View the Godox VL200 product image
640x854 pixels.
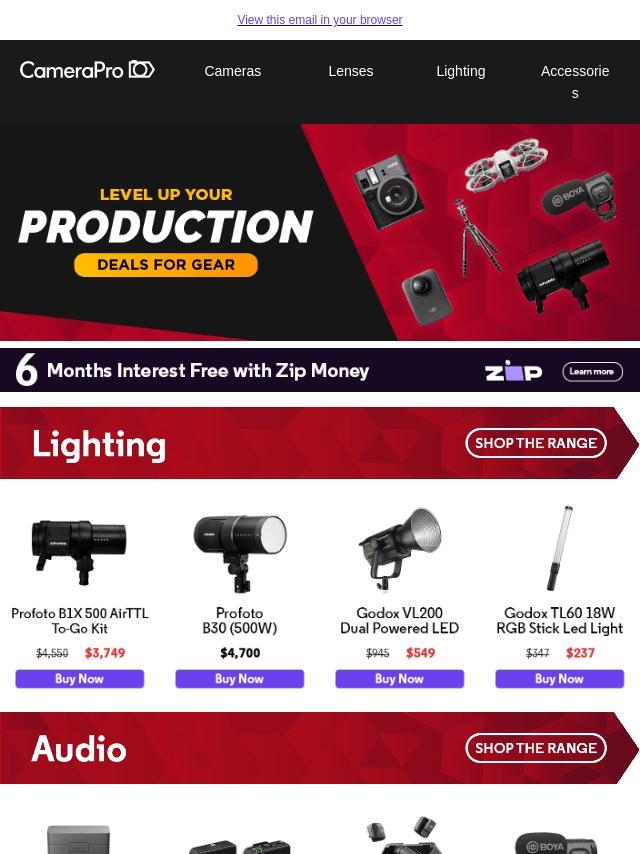point(400,550)
